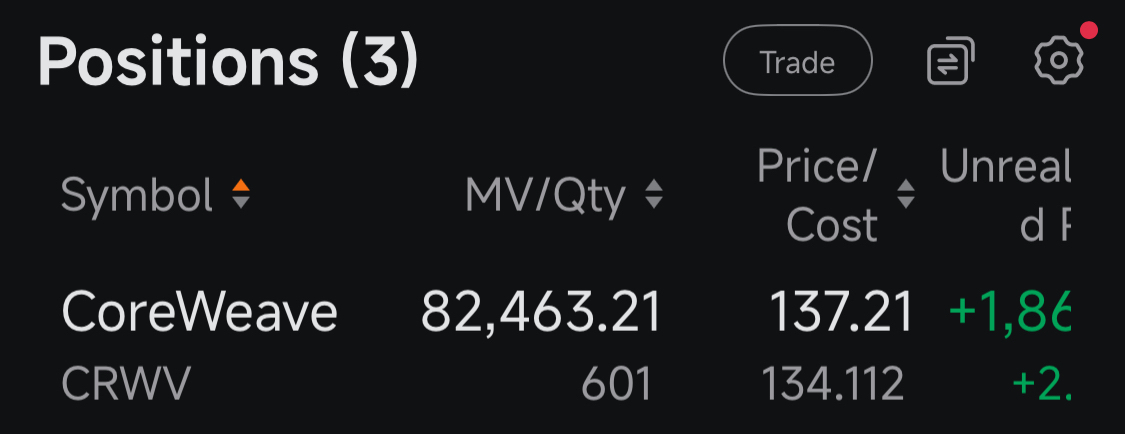This screenshot has width=1125, height=434.
Task: Sort positions by Price/Cost
Action: 836,195
